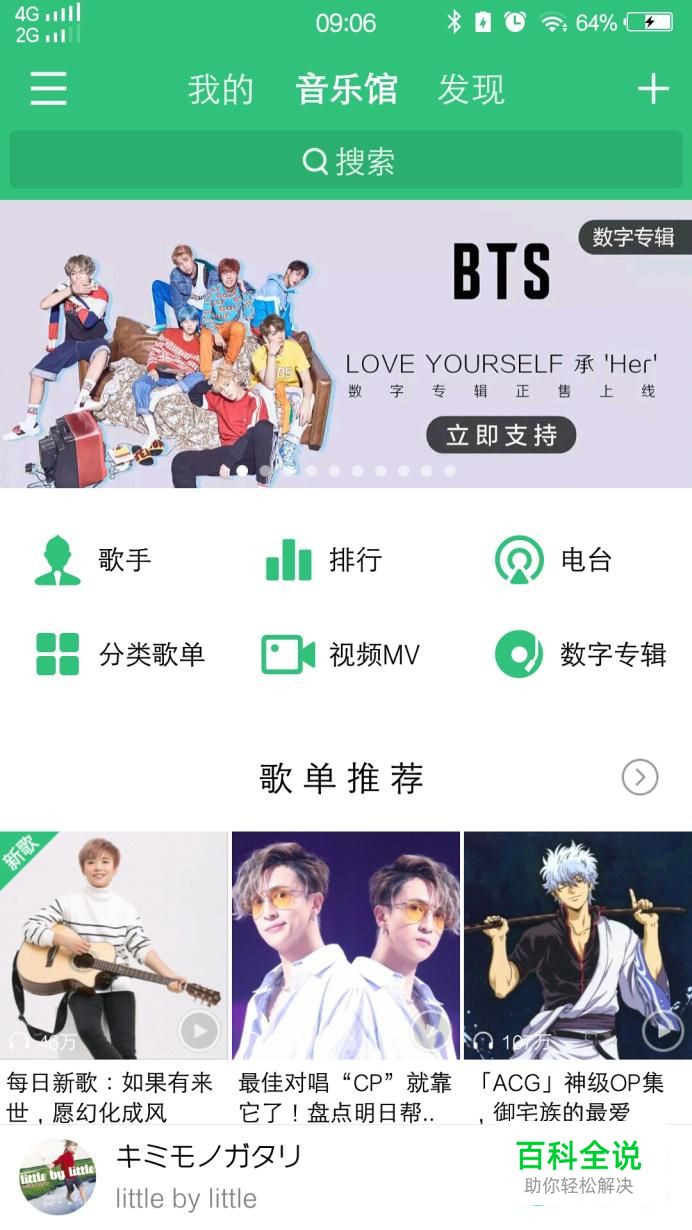Image resolution: width=692 pixels, height=1230 pixels.
Task: Open the 数字专辑 digital albums section
Action: (x=581, y=655)
